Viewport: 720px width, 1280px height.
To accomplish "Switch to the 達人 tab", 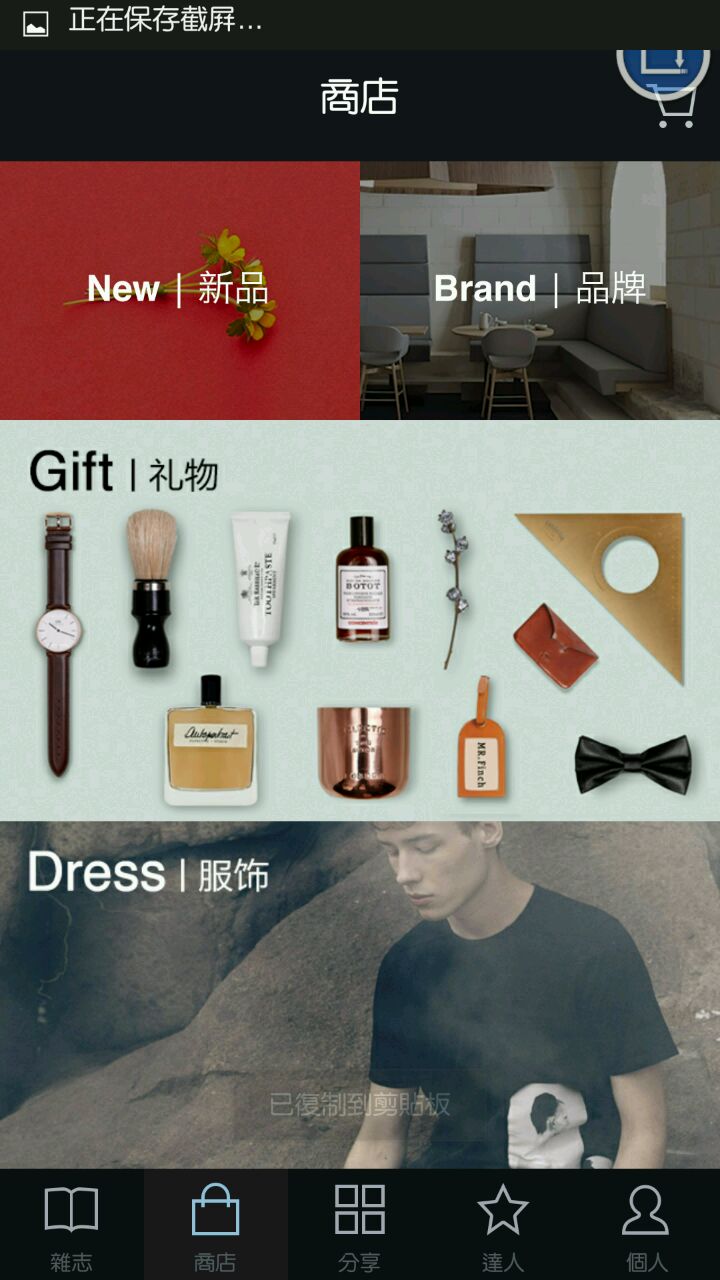I will [503, 1225].
